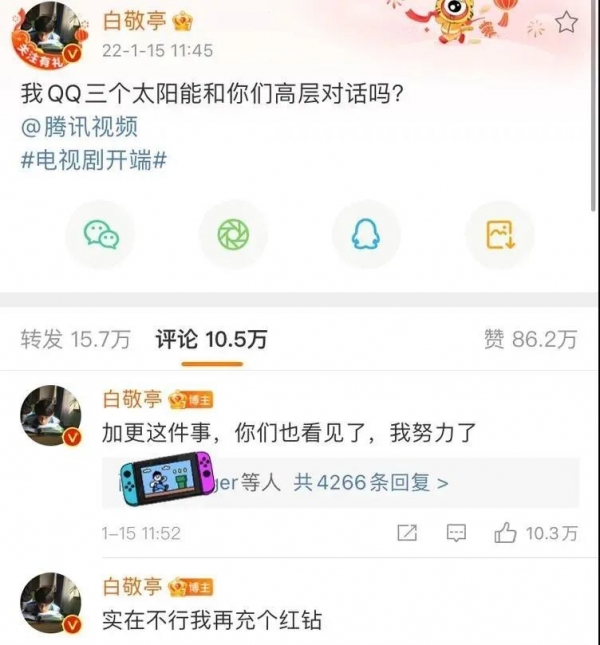Open the 实在不行我再充个红钻 comment

pos(212,620)
